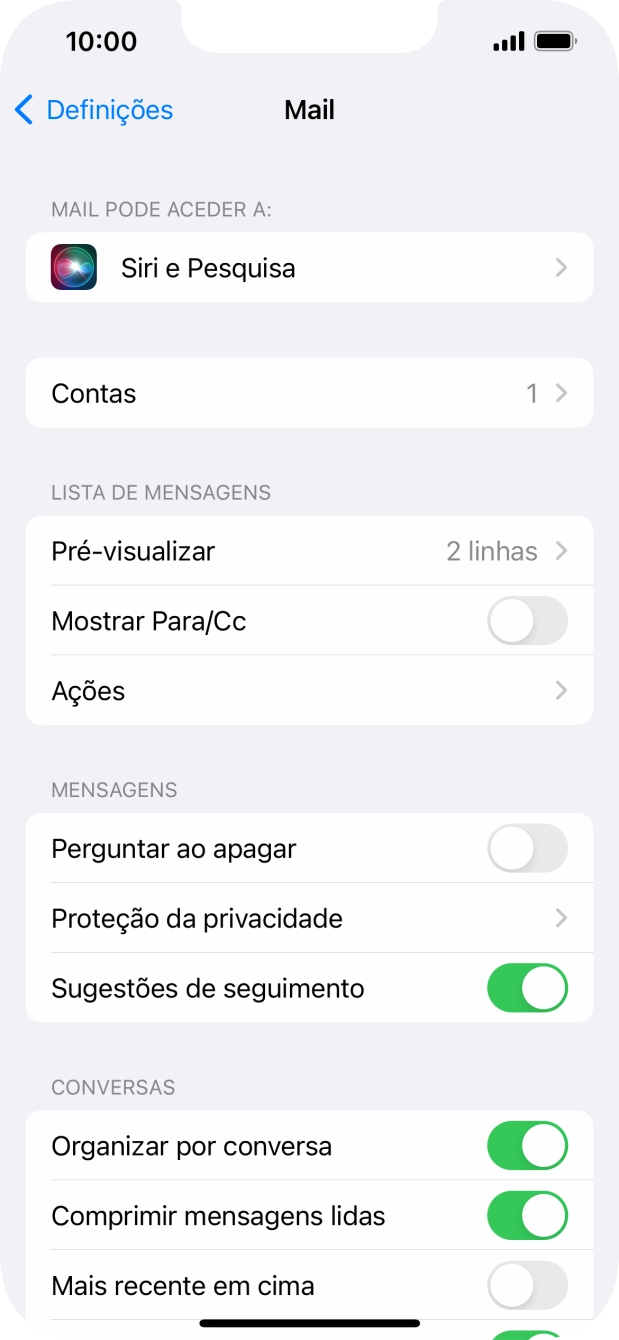Open the Ações settings
Viewport: 619px width, 1340px height.
[309, 691]
